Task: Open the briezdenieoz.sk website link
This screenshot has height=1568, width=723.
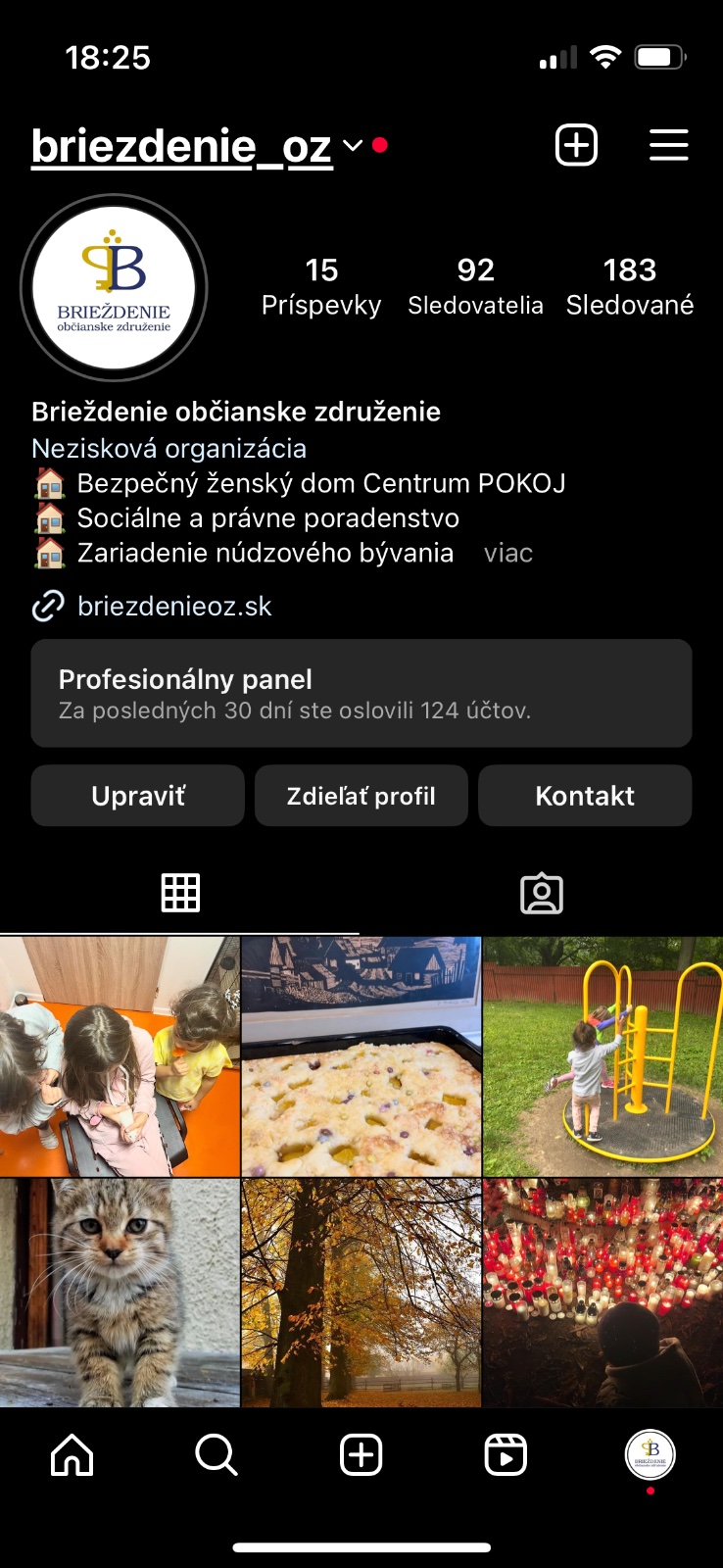Action: tap(174, 607)
